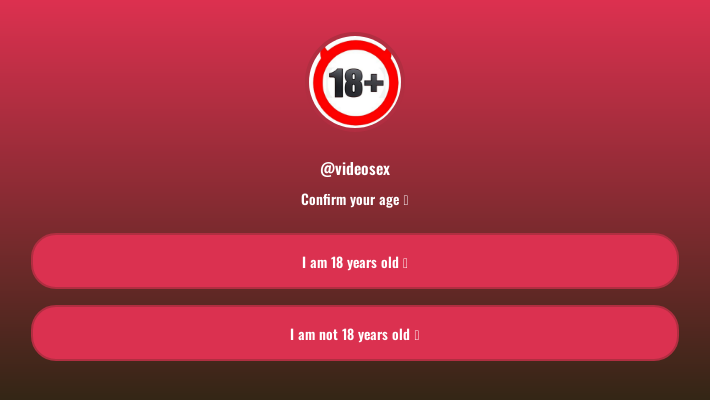
Task: Confirm 'I am 18 years old'
Action: [x=354, y=262]
